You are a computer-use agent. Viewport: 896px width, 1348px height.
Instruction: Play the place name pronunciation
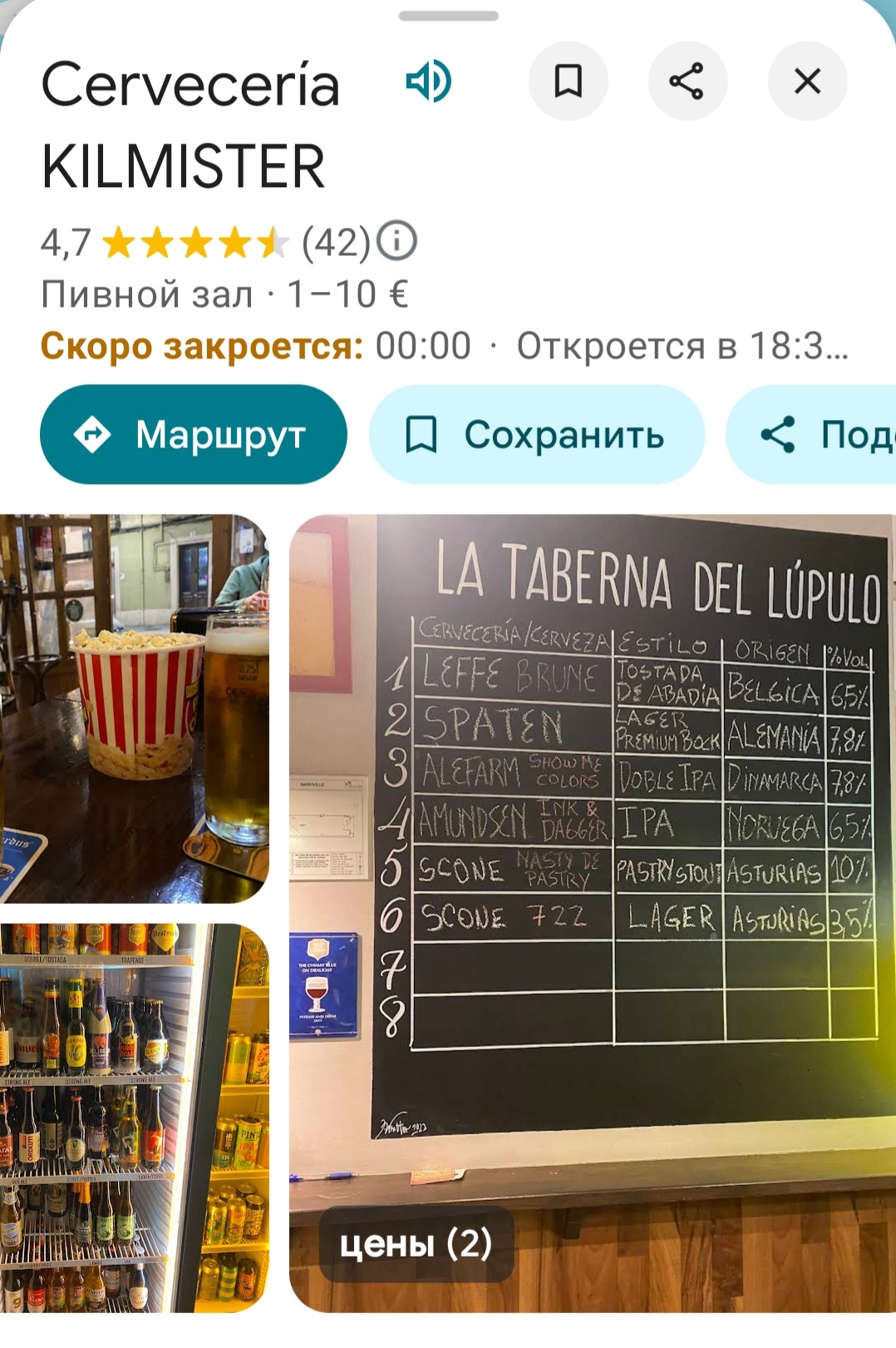pos(429,81)
